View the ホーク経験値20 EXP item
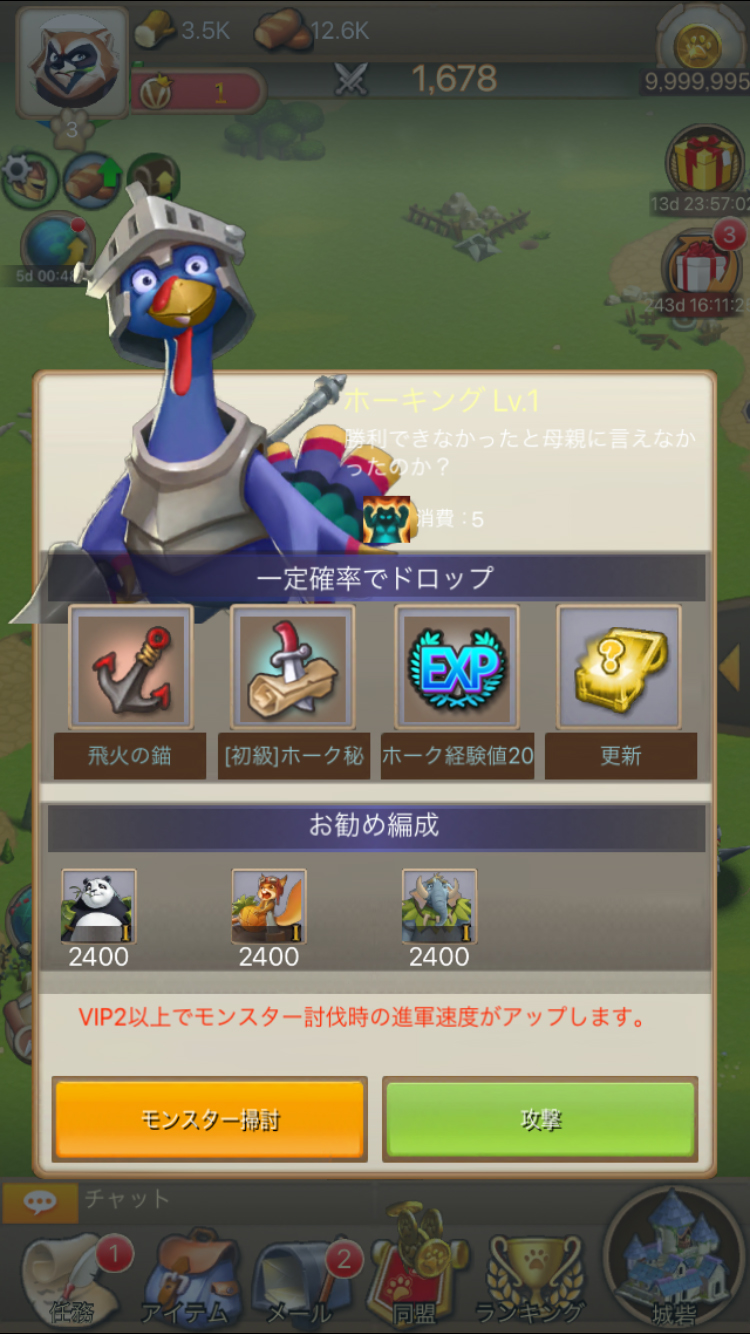750x1334 pixels. 457,667
